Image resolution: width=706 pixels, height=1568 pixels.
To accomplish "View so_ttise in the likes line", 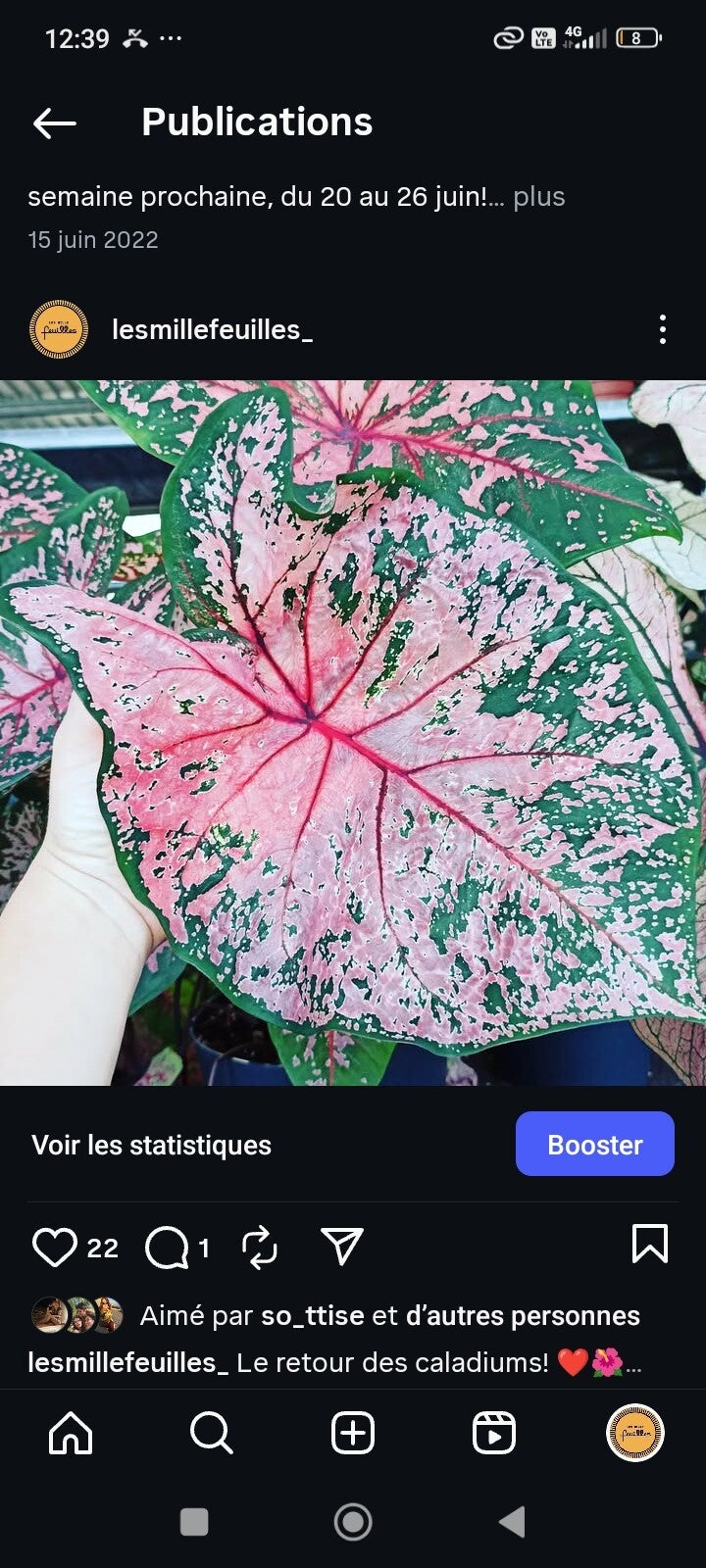I will pos(312,1316).
